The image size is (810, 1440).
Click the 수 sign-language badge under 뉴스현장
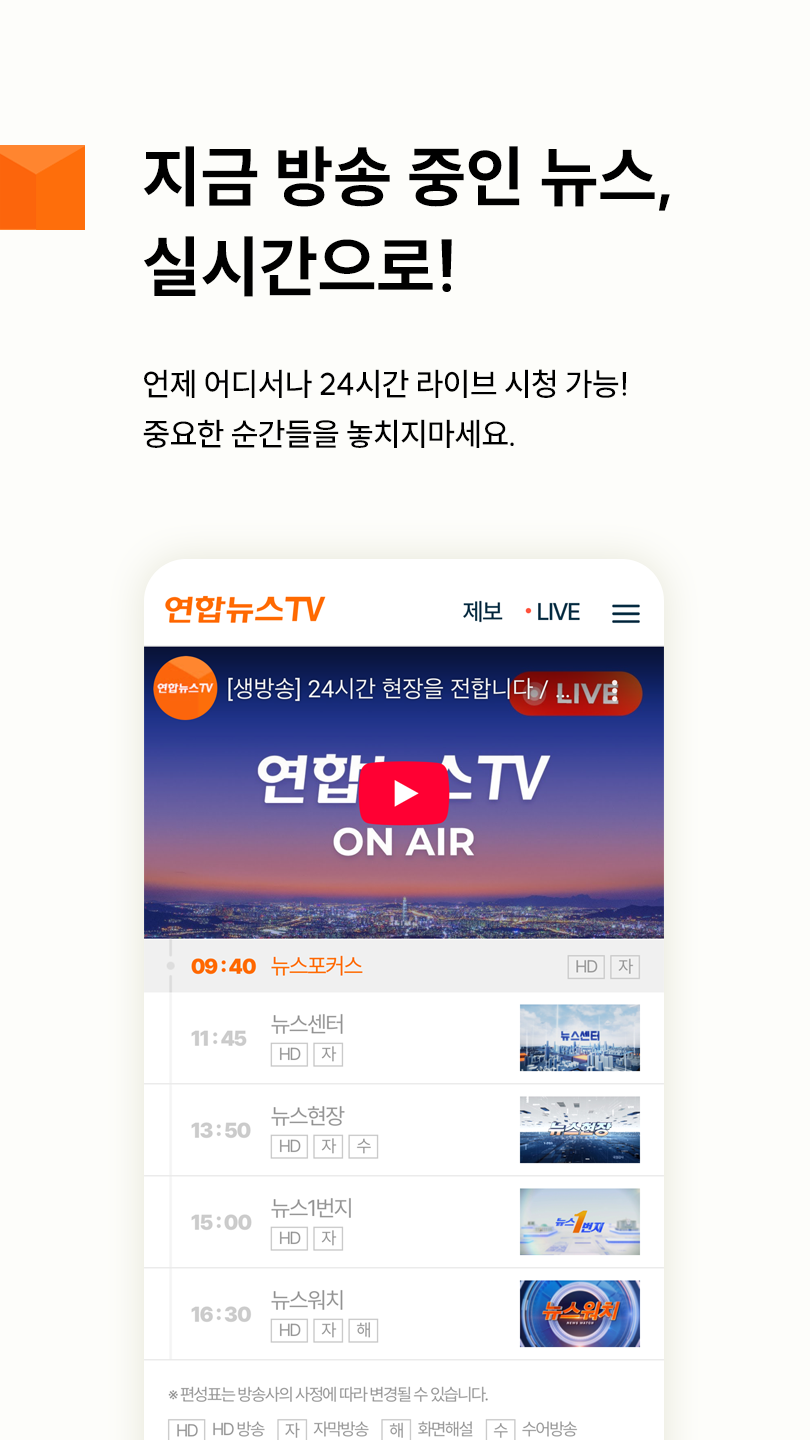click(362, 1146)
